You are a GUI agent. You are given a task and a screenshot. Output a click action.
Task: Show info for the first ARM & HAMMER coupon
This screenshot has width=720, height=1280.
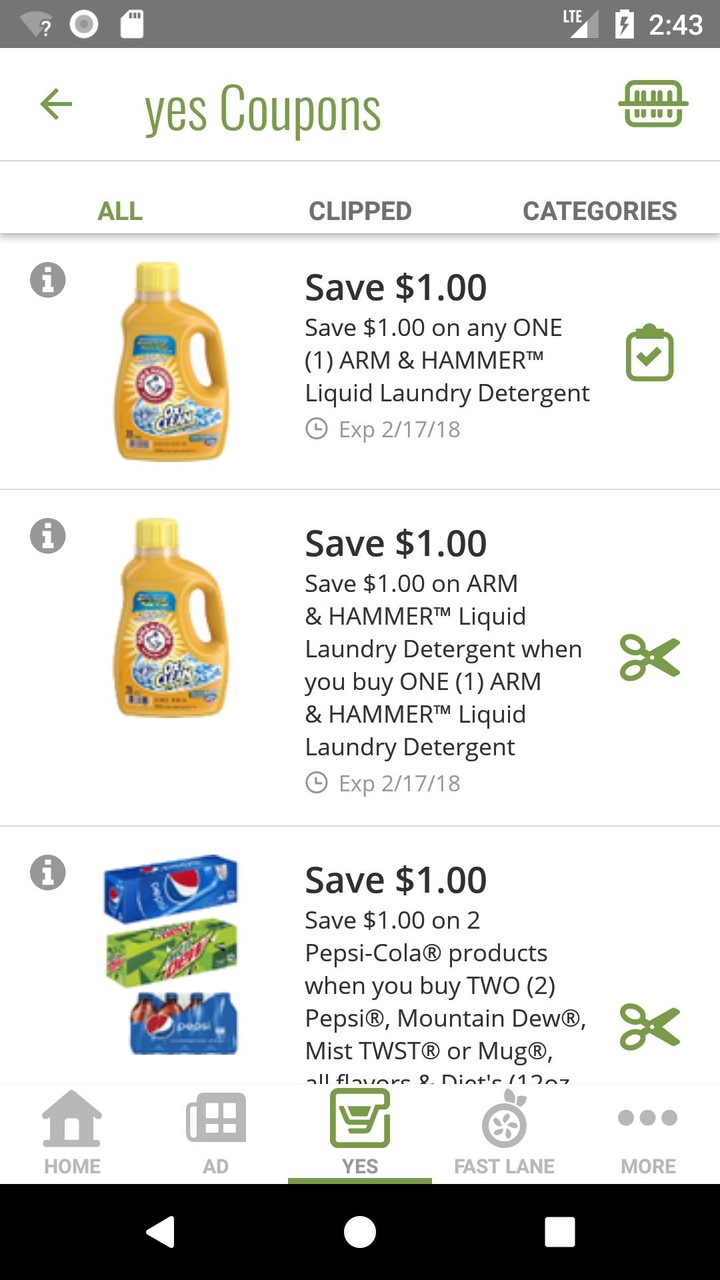click(47, 281)
